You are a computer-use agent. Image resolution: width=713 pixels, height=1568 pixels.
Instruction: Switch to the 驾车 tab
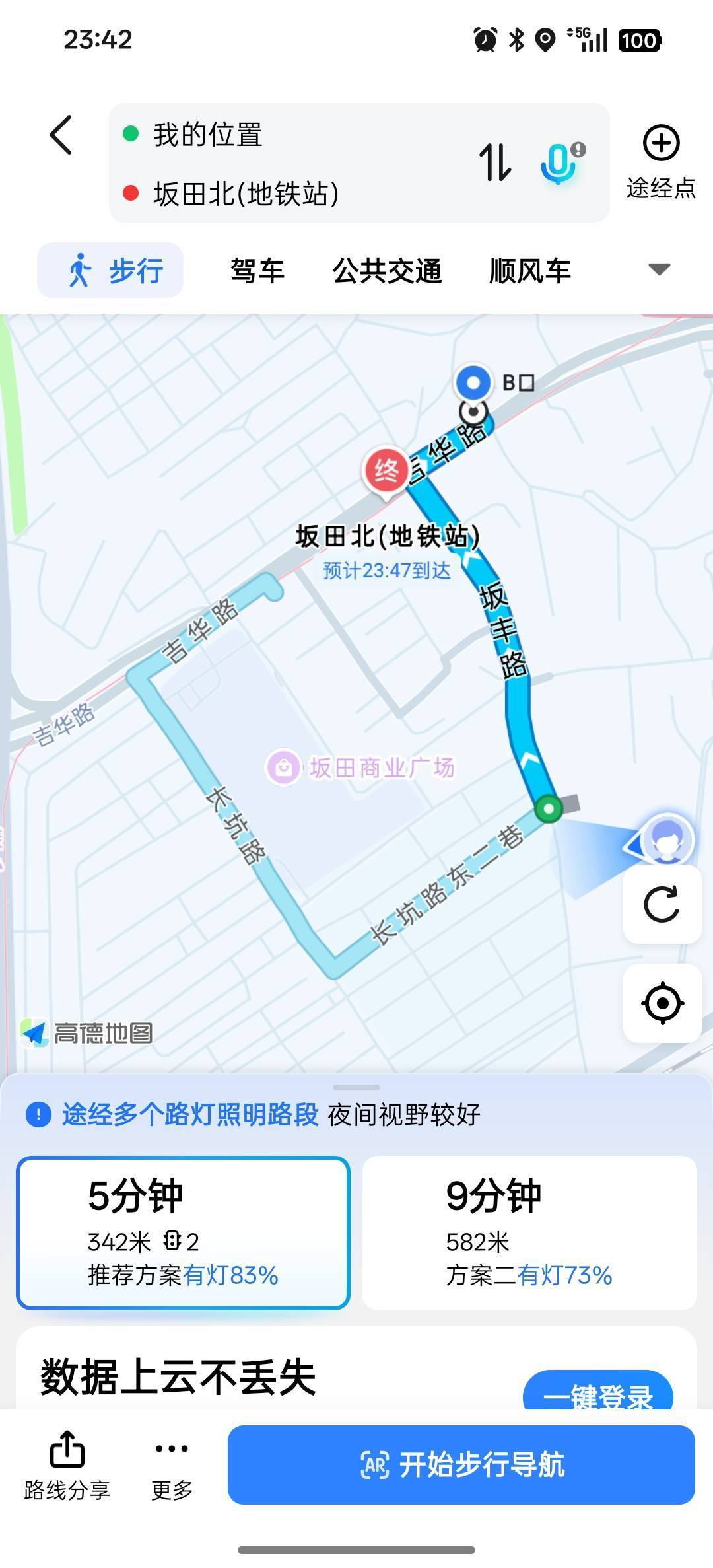tap(257, 269)
